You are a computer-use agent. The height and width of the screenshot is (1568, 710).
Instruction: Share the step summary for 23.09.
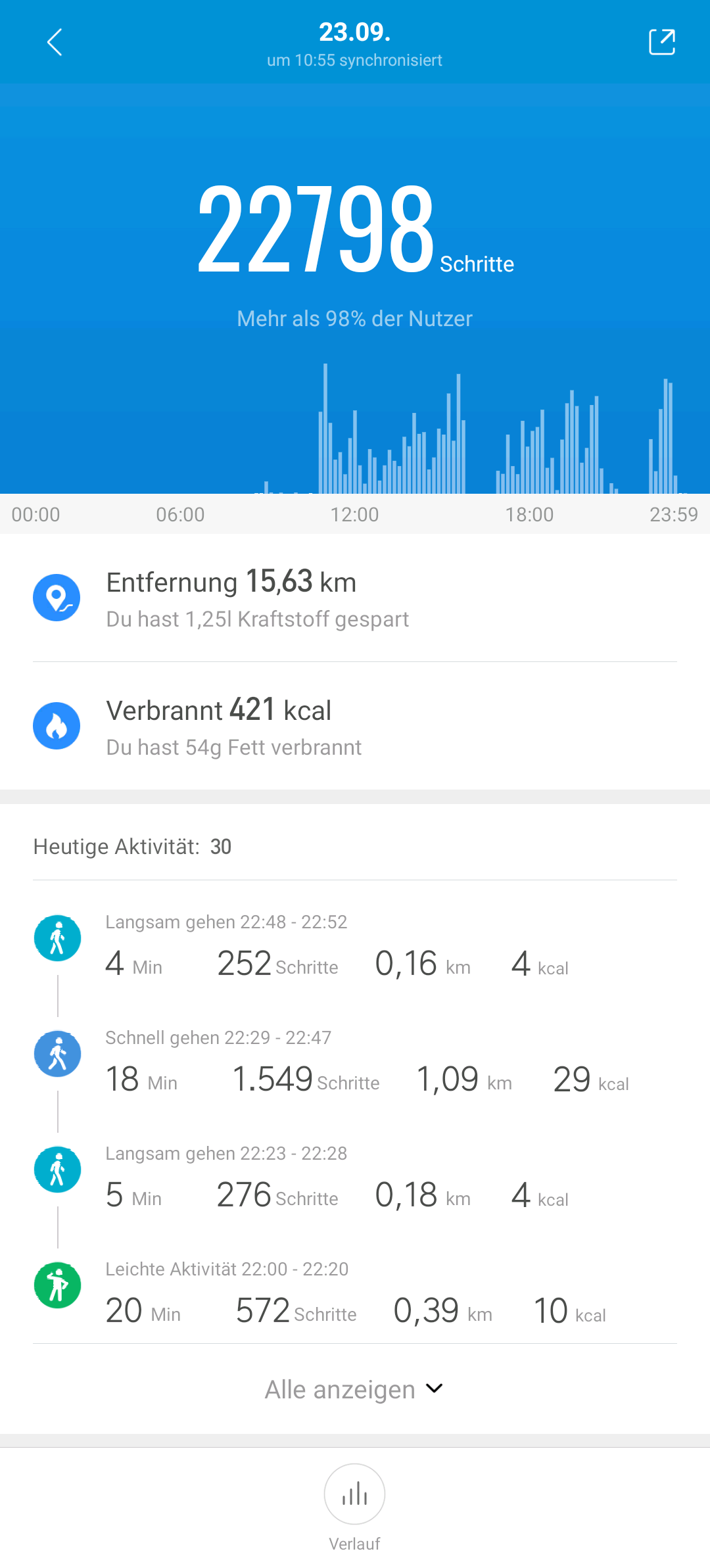point(661,43)
